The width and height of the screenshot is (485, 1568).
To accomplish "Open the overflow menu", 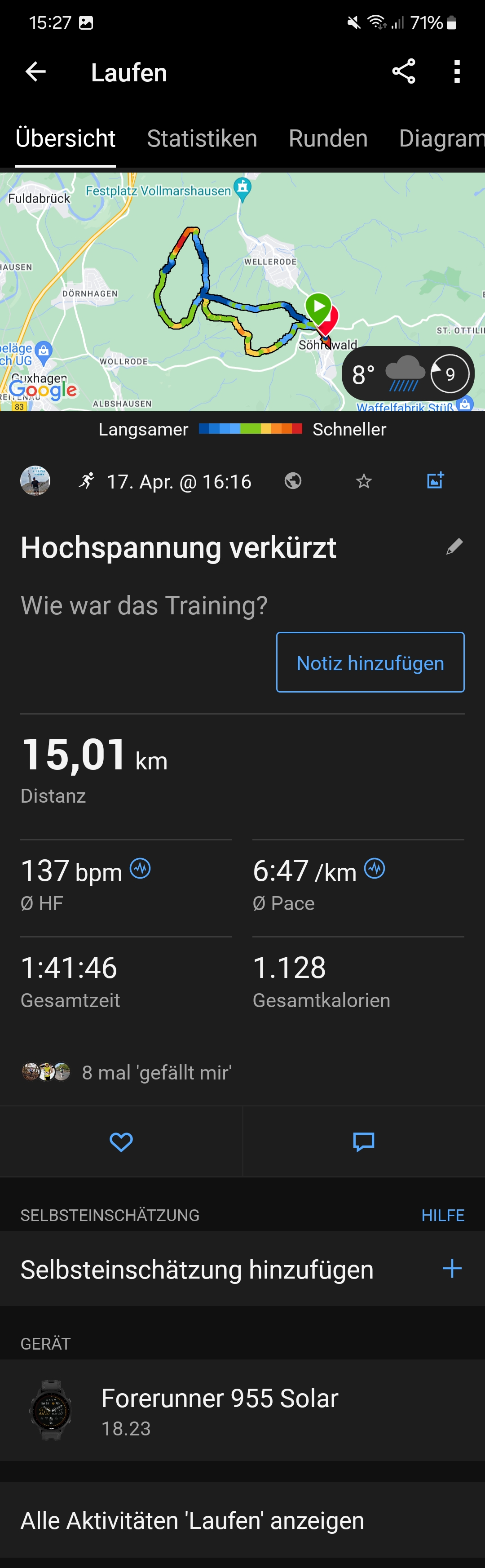I will 456,72.
